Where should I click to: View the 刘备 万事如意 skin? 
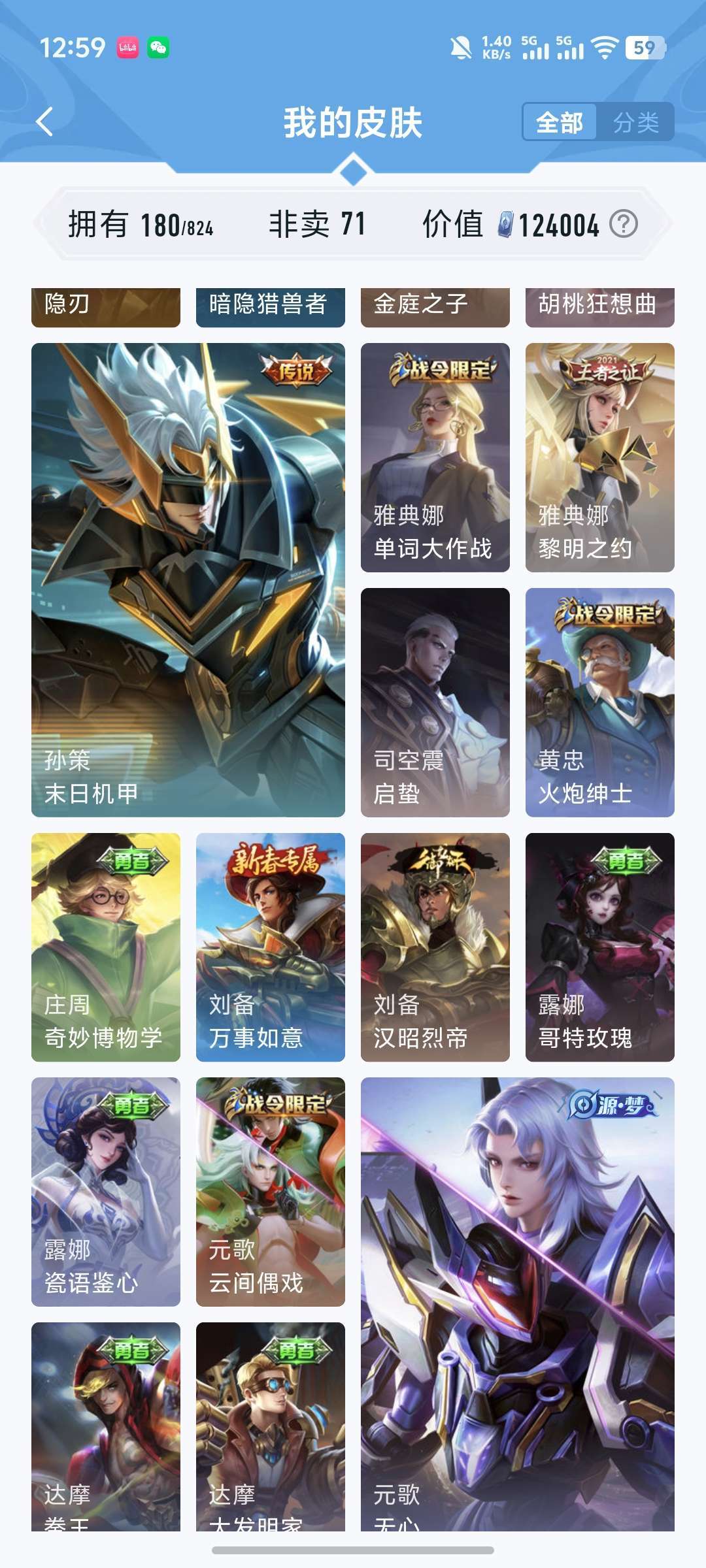pyautogui.click(x=271, y=947)
